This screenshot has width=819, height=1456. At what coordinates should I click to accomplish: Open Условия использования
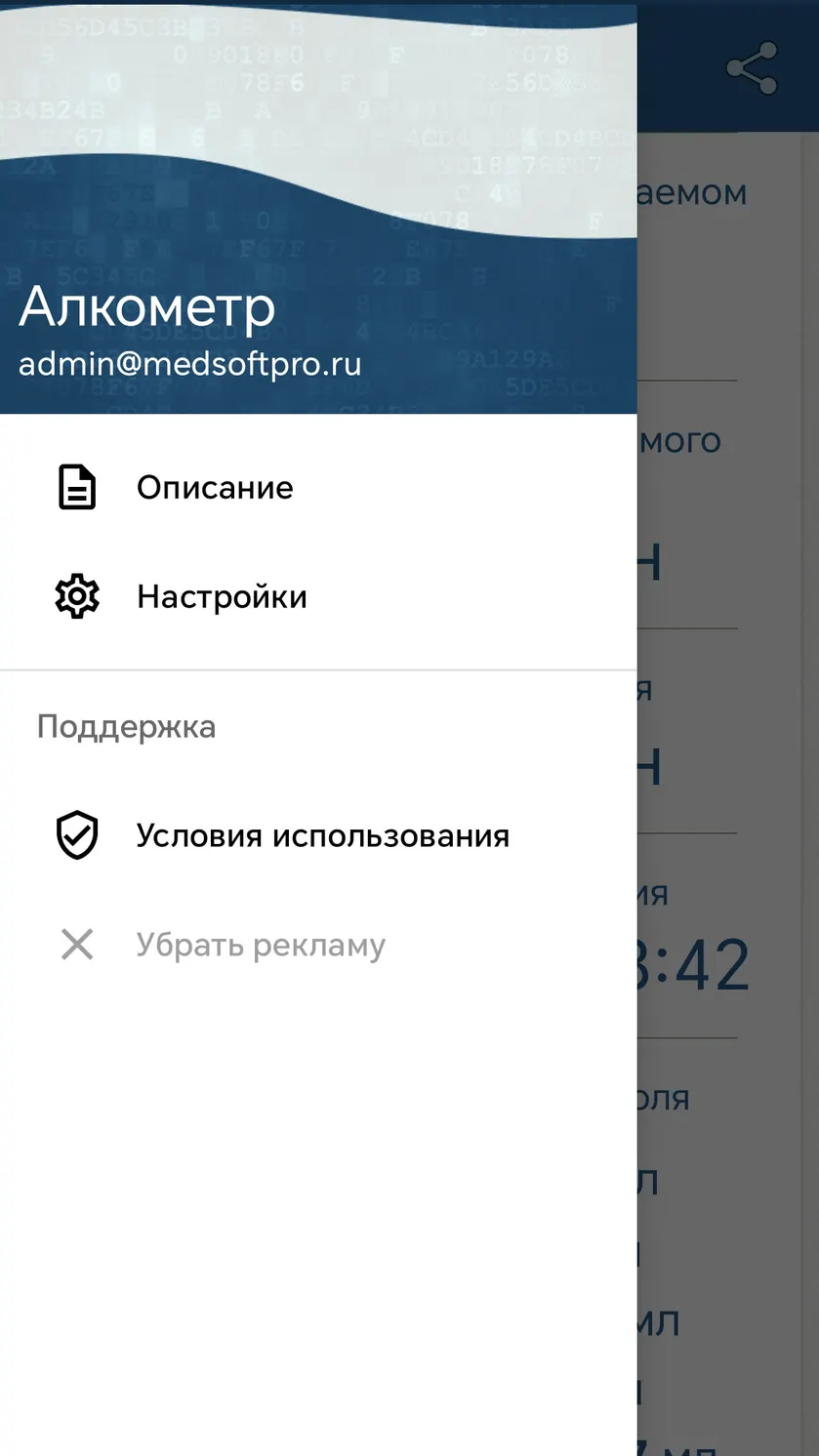tap(318, 836)
